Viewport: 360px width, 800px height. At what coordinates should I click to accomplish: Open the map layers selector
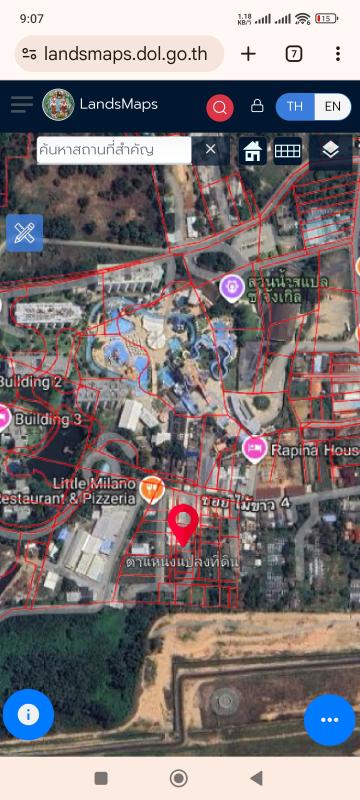click(x=331, y=150)
